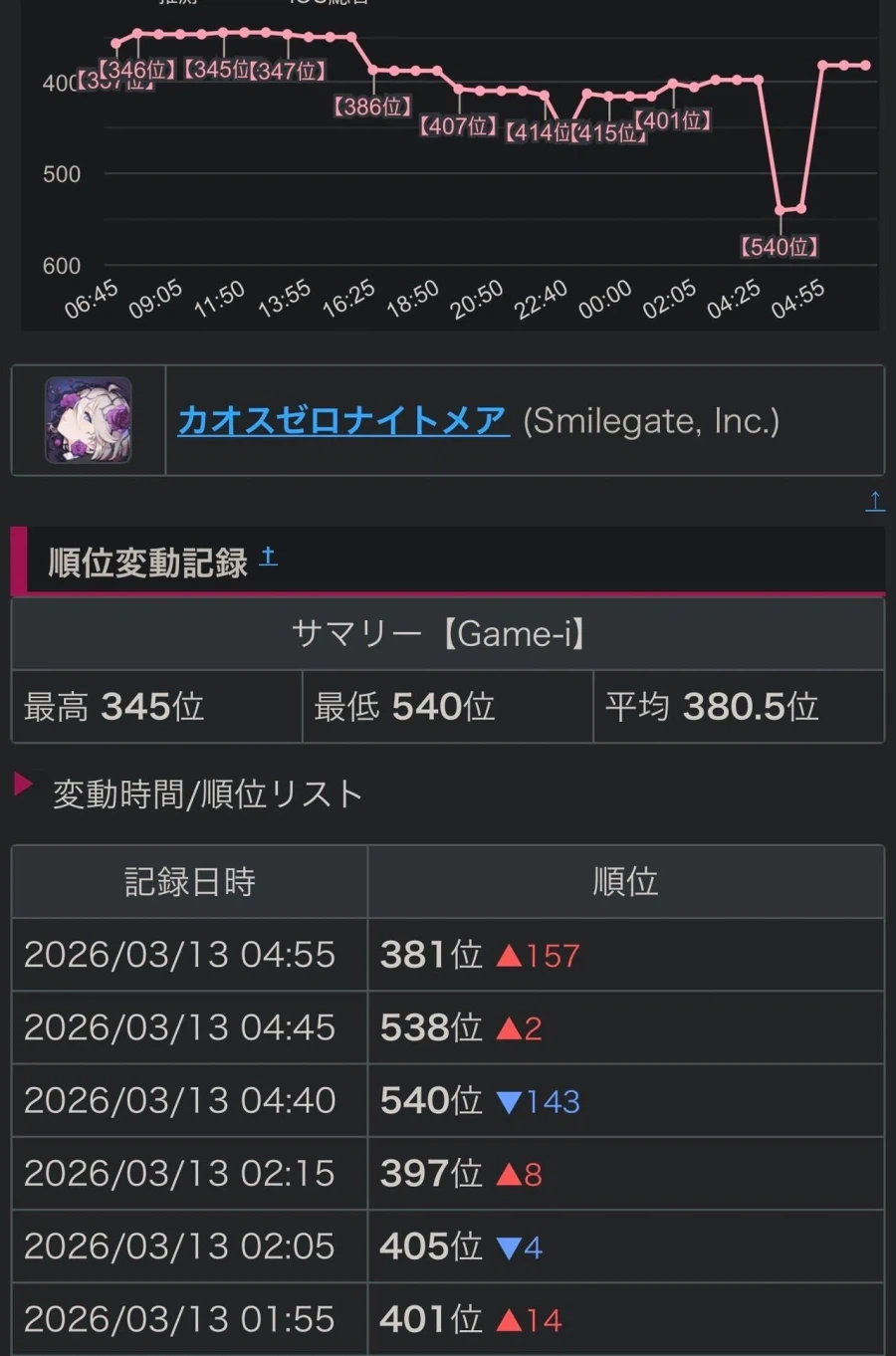Click the 04:55 time label on the chart axis

(x=796, y=295)
